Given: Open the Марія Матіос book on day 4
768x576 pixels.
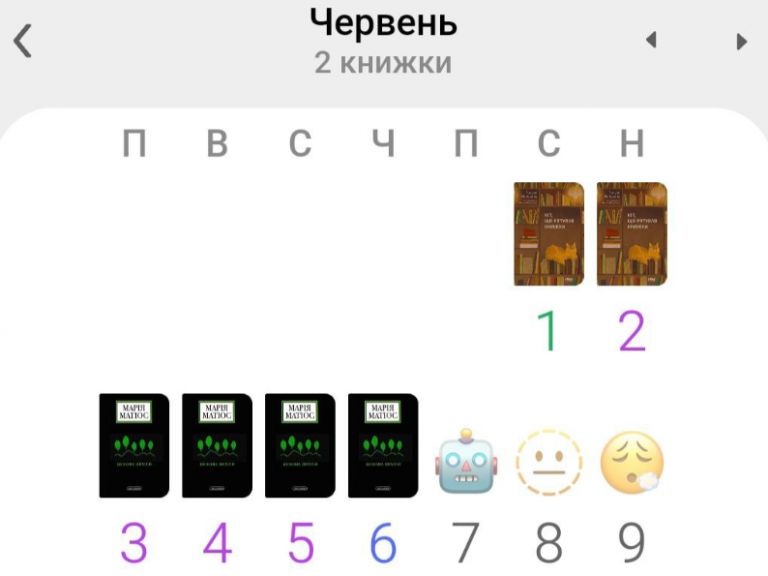Looking at the screenshot, I should tap(217, 445).
